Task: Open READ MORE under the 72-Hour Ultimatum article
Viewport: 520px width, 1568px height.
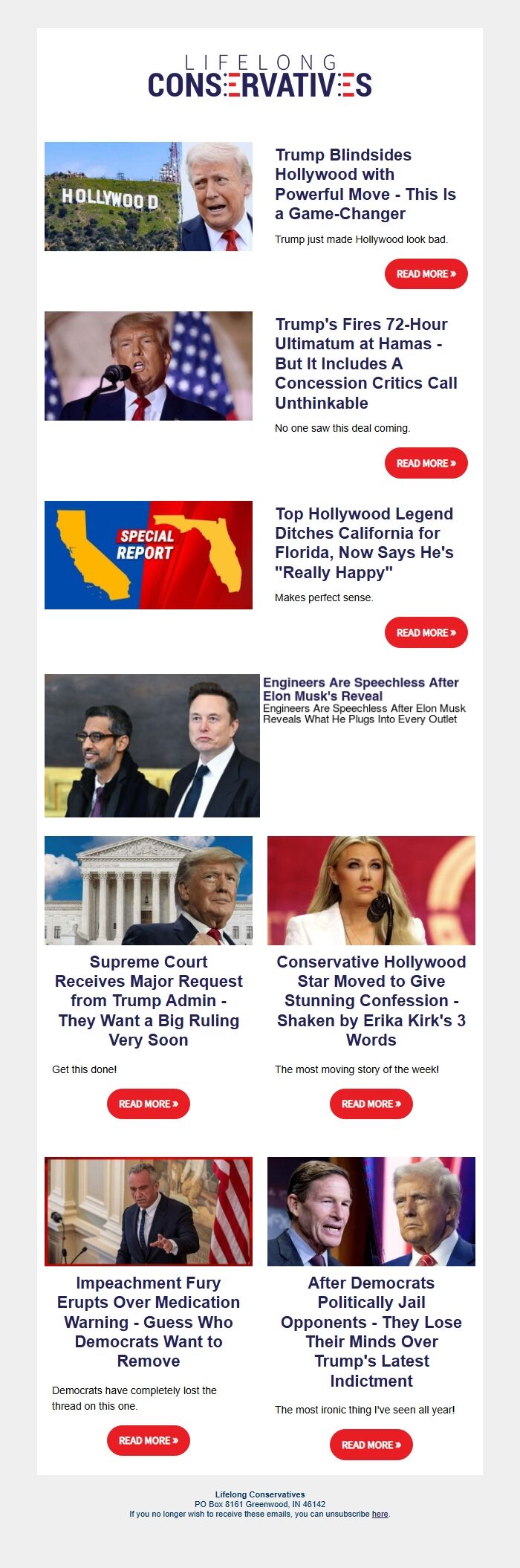Action: coord(426,464)
